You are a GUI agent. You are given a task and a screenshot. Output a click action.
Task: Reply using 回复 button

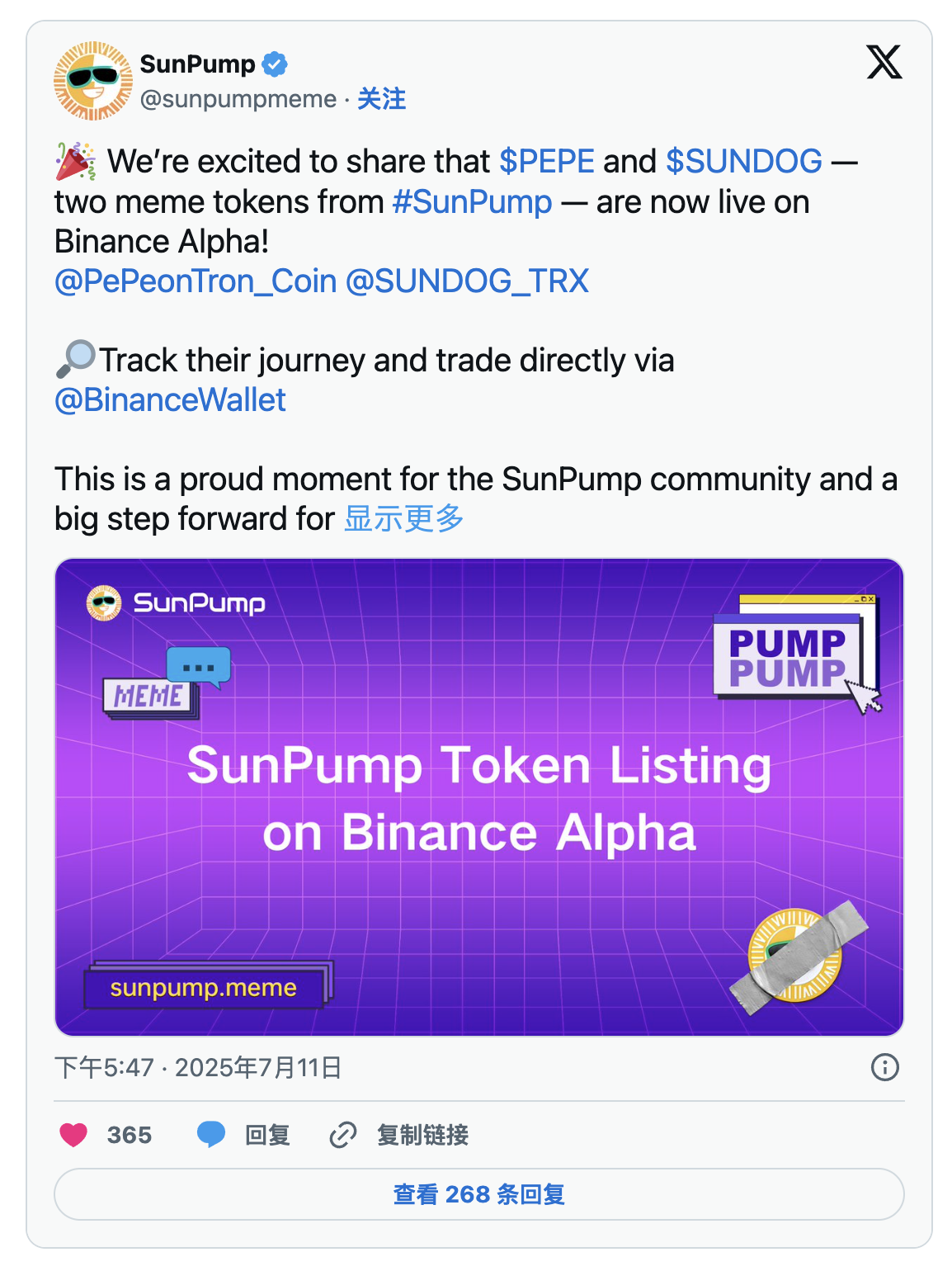(244, 1135)
